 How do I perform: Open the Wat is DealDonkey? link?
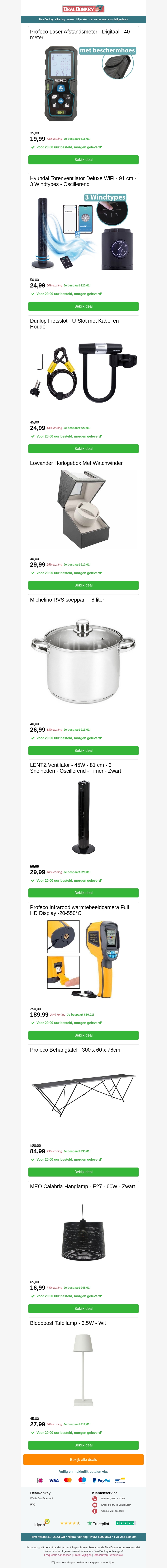(41, 1499)
